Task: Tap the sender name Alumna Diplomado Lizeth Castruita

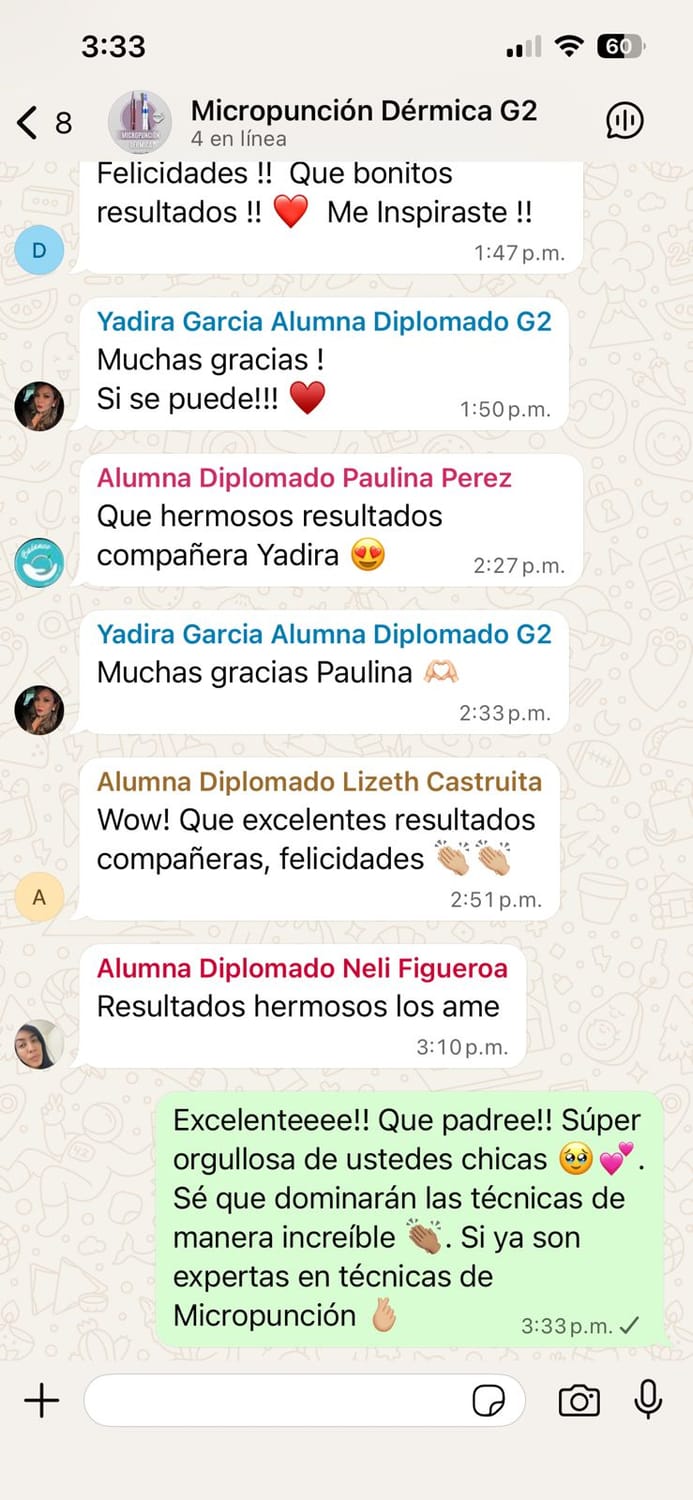Action: tap(319, 781)
